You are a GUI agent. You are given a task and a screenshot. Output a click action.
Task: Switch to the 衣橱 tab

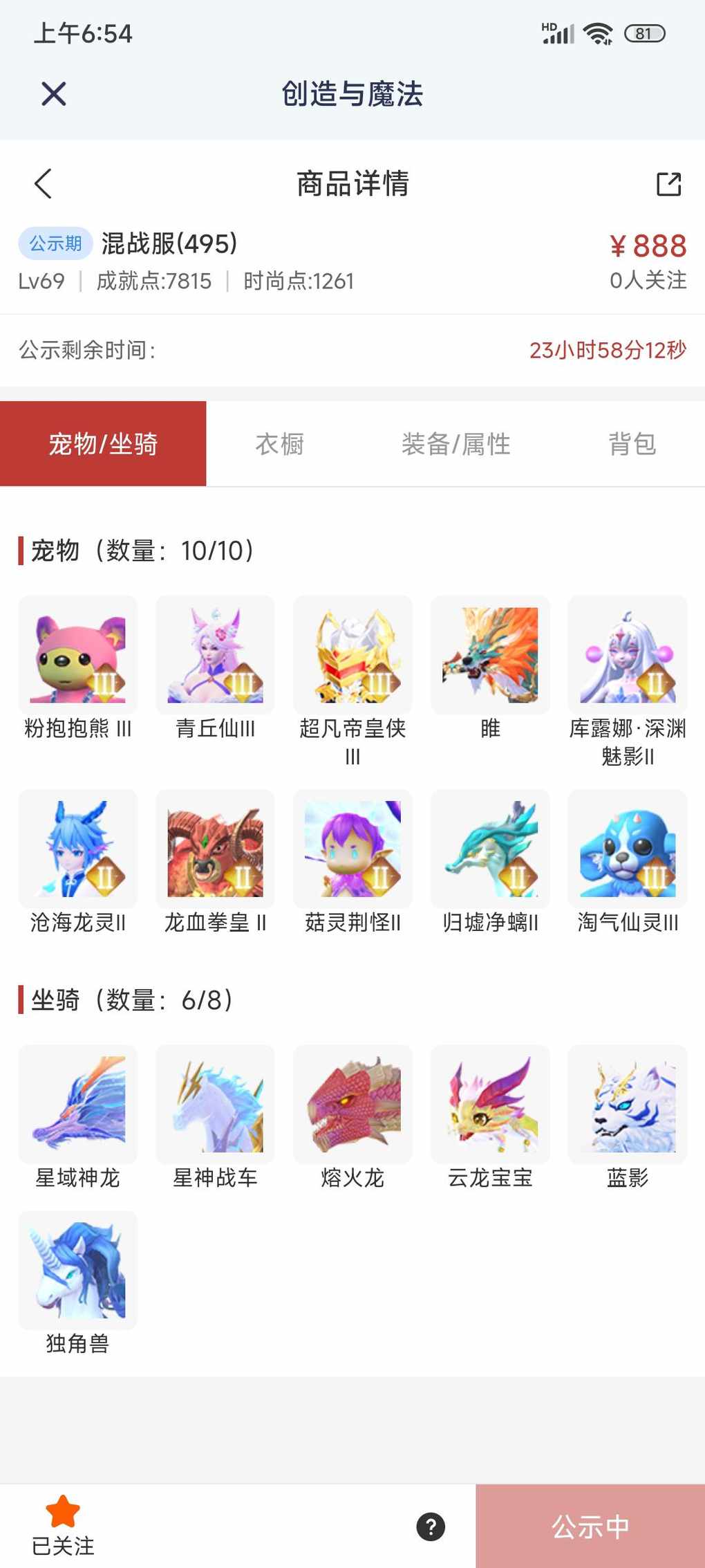tap(279, 443)
